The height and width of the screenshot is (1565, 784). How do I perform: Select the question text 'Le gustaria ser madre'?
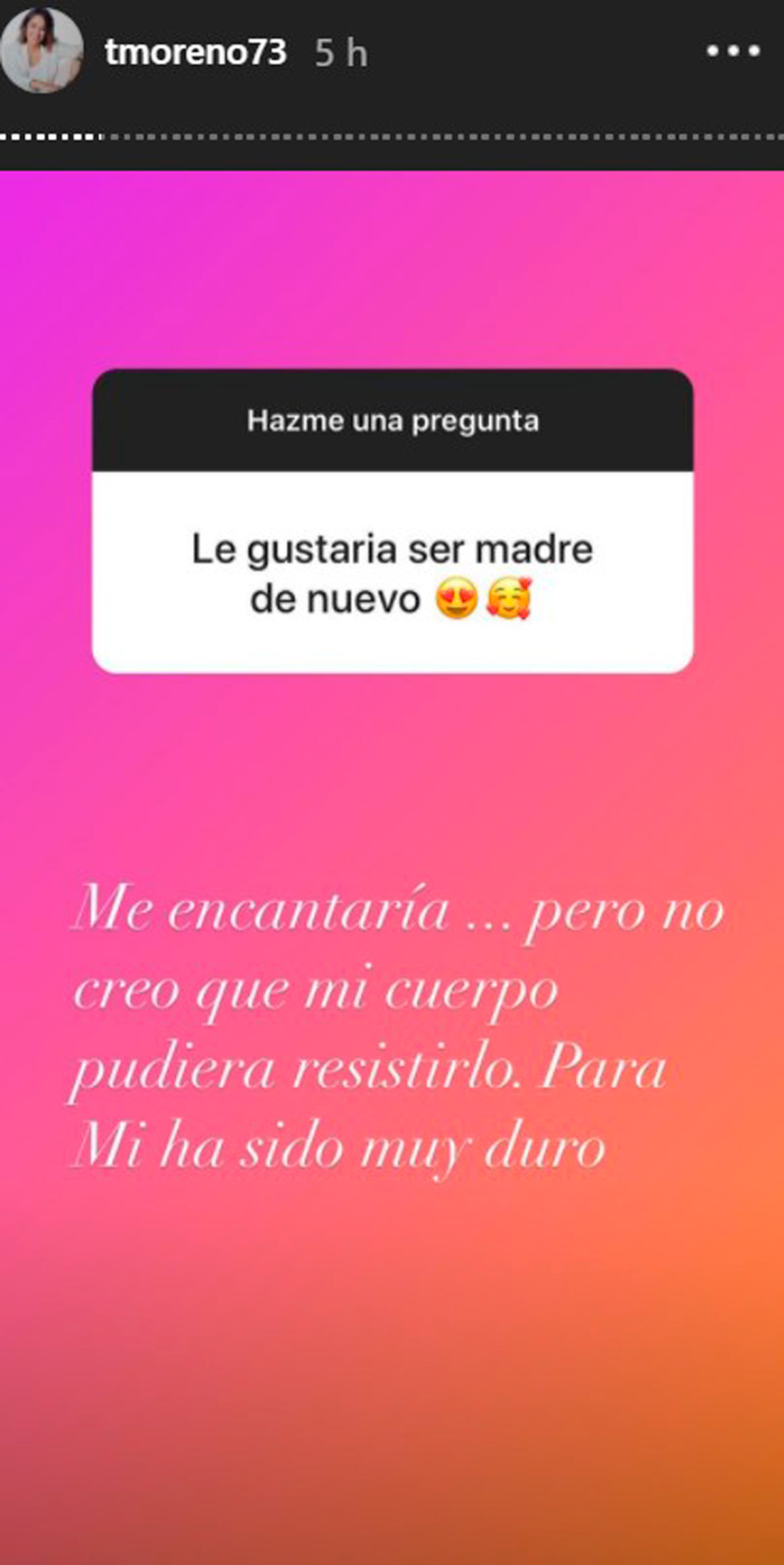coord(392,549)
